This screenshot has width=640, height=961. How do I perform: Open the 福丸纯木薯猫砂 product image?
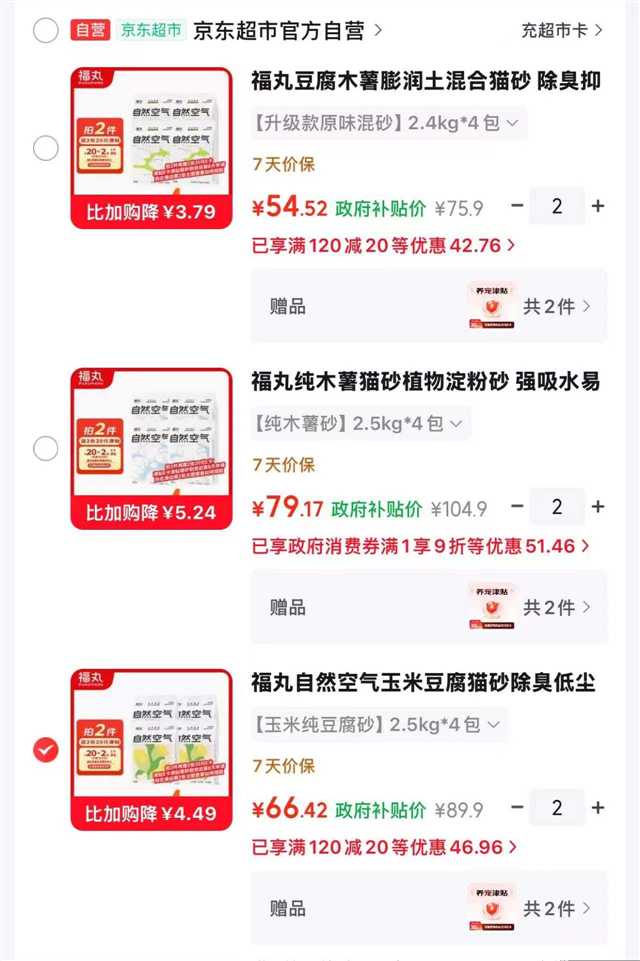[x=151, y=449]
